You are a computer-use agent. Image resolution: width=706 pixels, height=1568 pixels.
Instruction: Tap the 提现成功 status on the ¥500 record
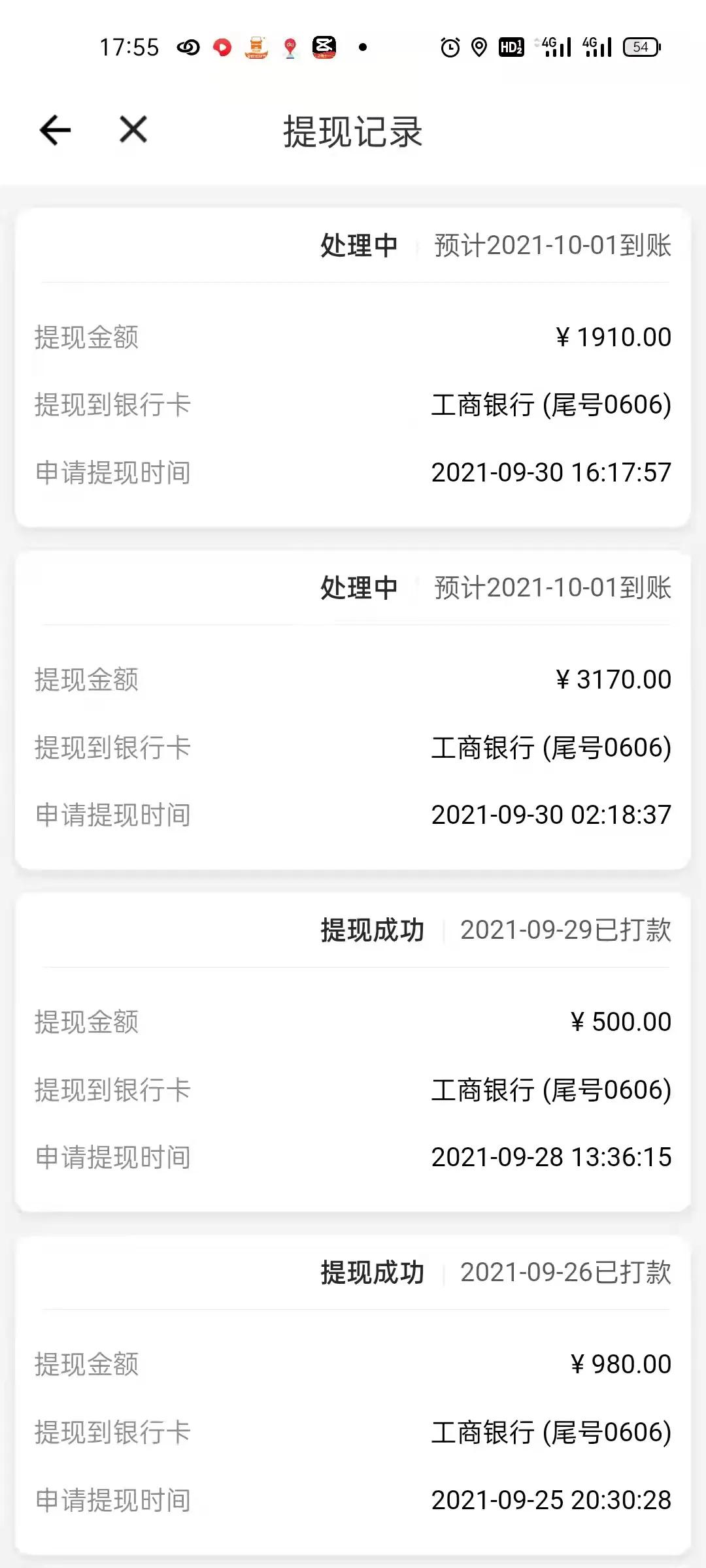pos(371,932)
